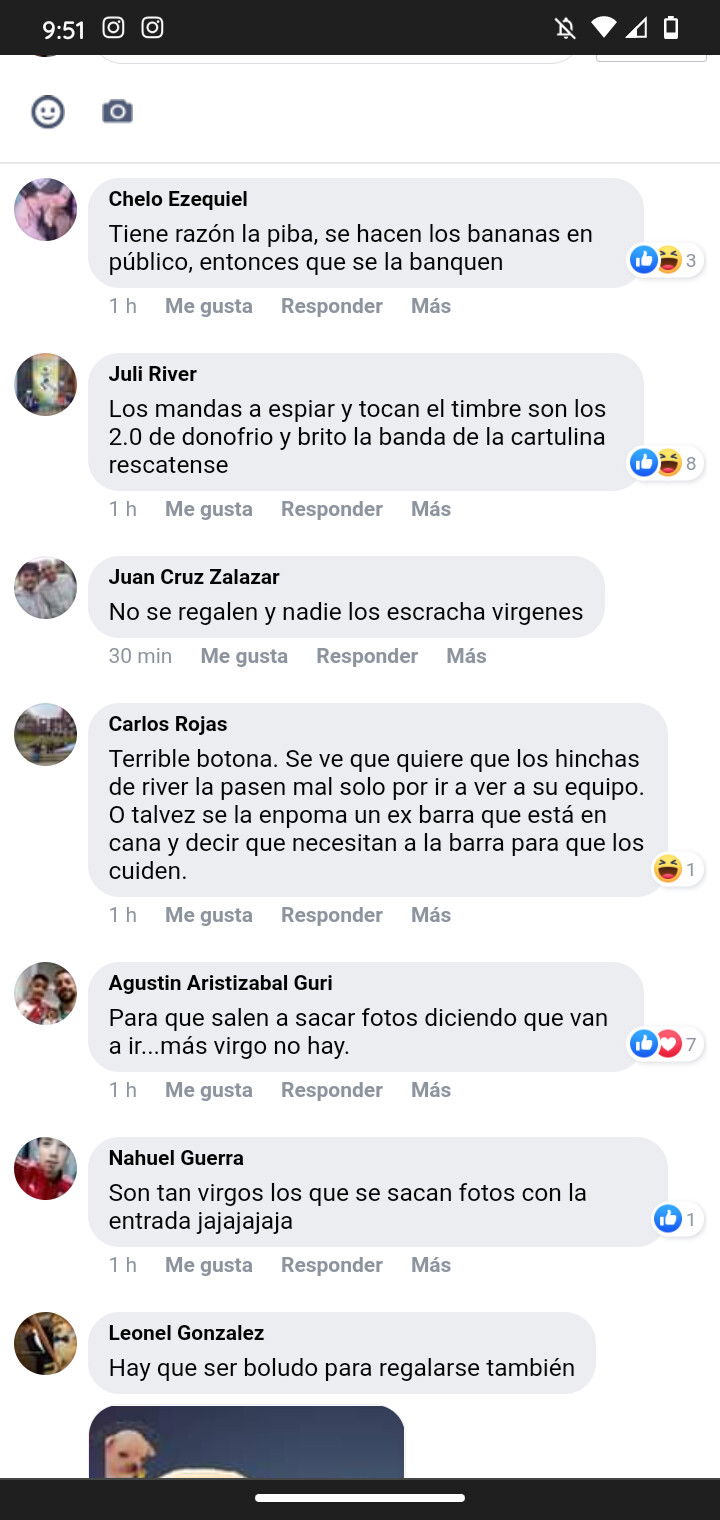This screenshot has height=1520, width=720.
Task: Open Más options on Nahuel Guerra's comment
Action: (x=431, y=1265)
